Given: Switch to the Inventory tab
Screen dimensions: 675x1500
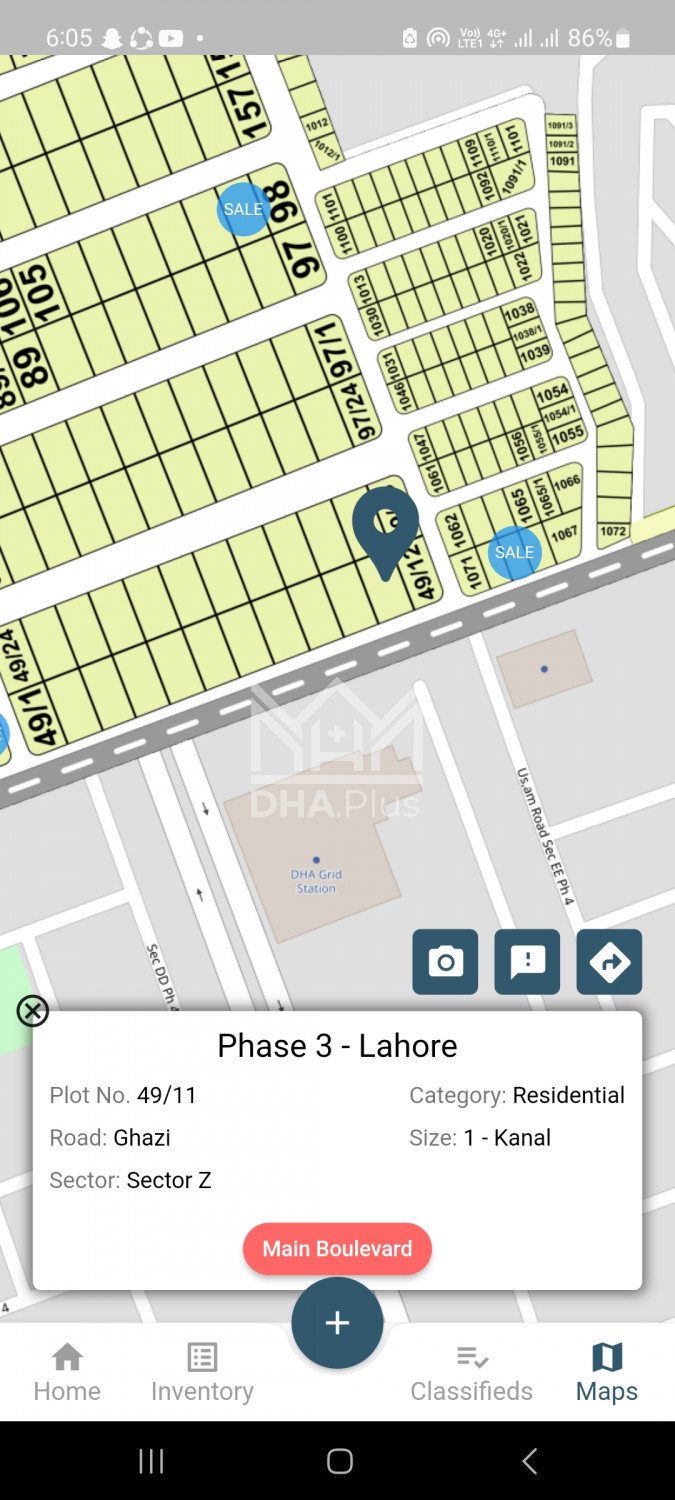Looking at the screenshot, I should (x=202, y=1373).
